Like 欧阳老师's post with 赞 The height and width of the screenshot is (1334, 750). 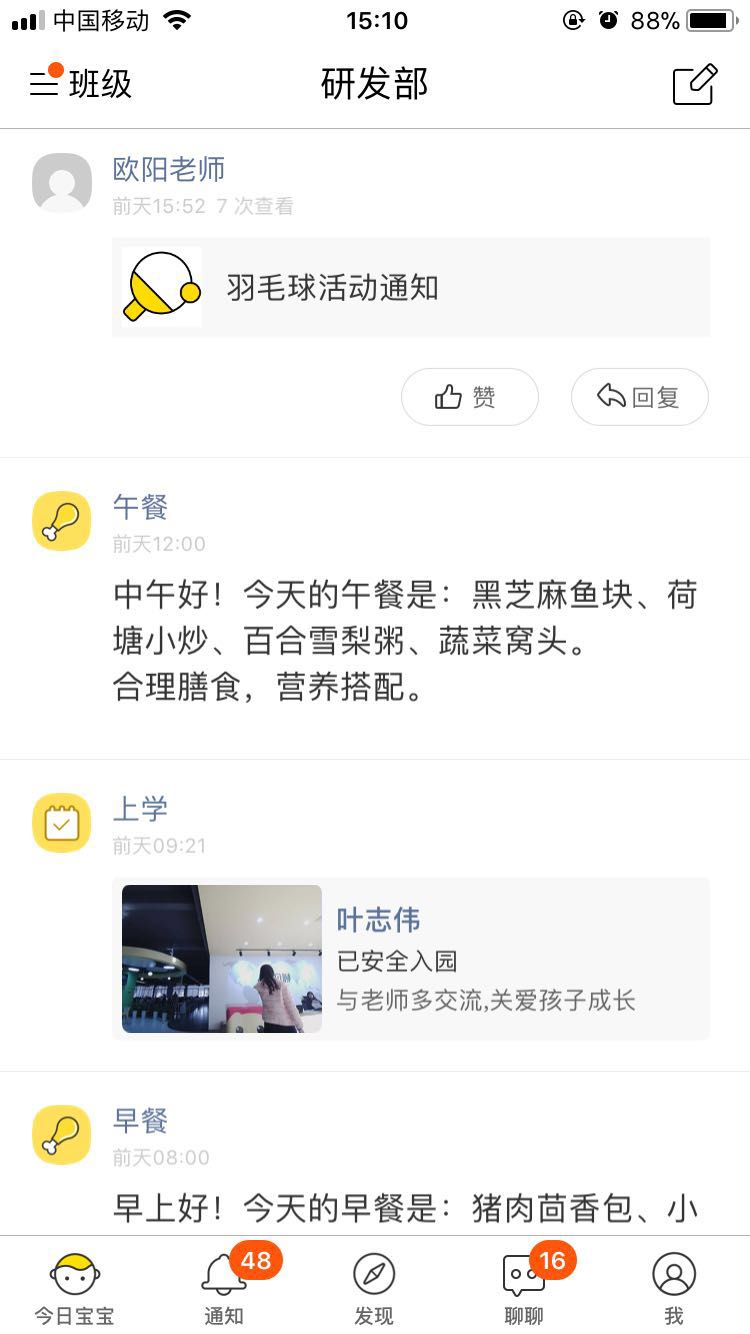(470, 397)
